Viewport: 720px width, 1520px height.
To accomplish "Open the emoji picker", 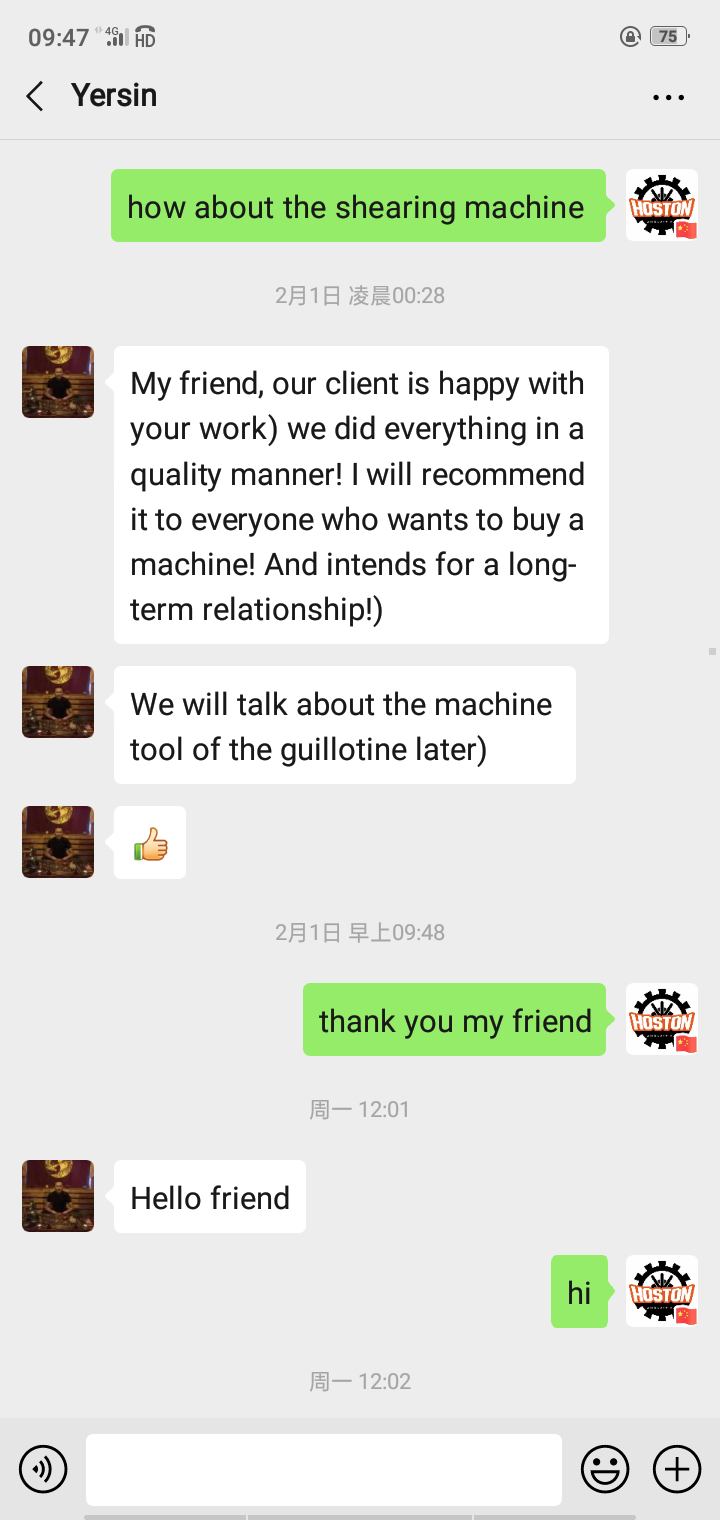I will pyautogui.click(x=605, y=1469).
